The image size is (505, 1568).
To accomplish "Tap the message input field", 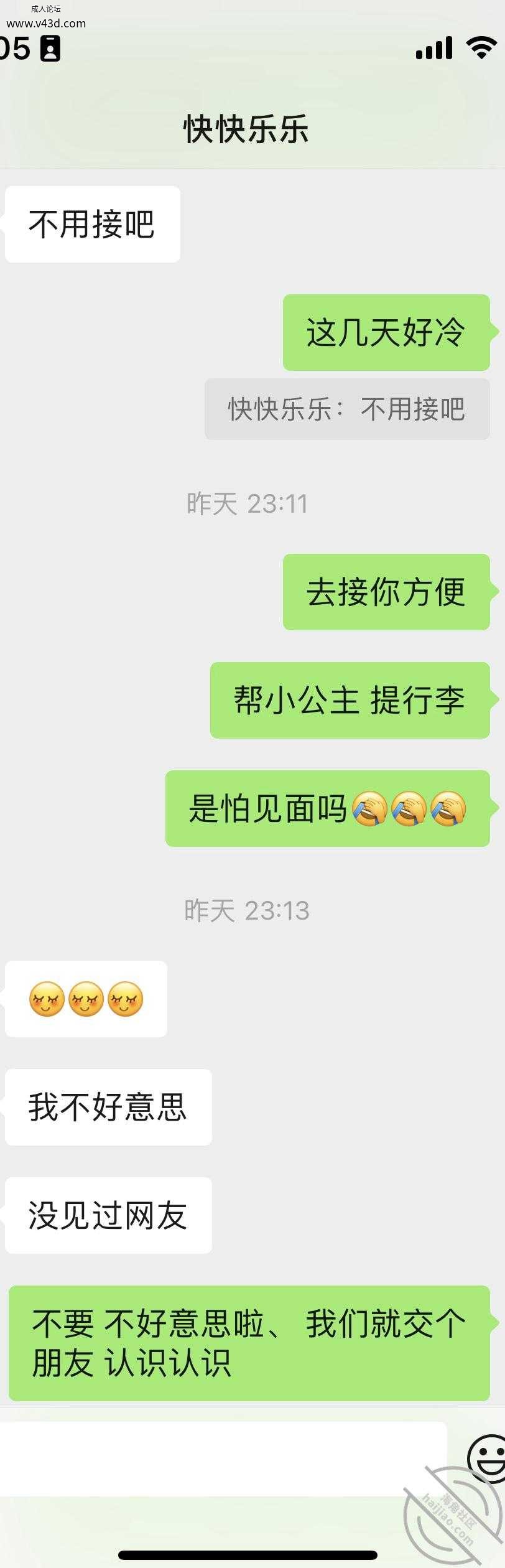I will [x=223, y=1458].
